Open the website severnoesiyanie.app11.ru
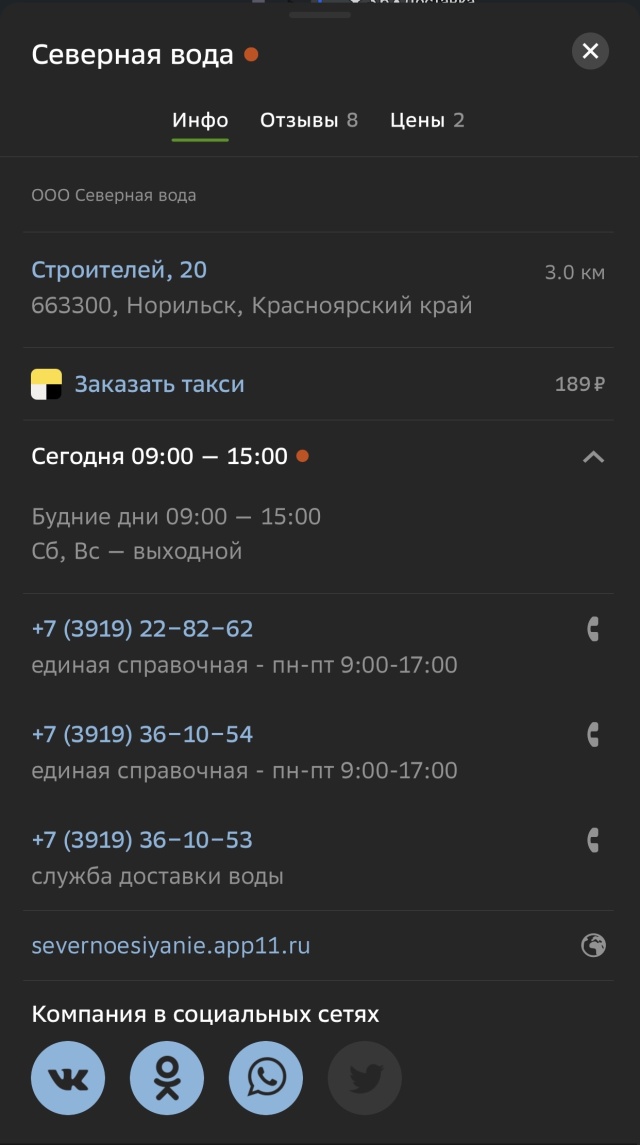The height and width of the screenshot is (1145, 640). (171, 945)
